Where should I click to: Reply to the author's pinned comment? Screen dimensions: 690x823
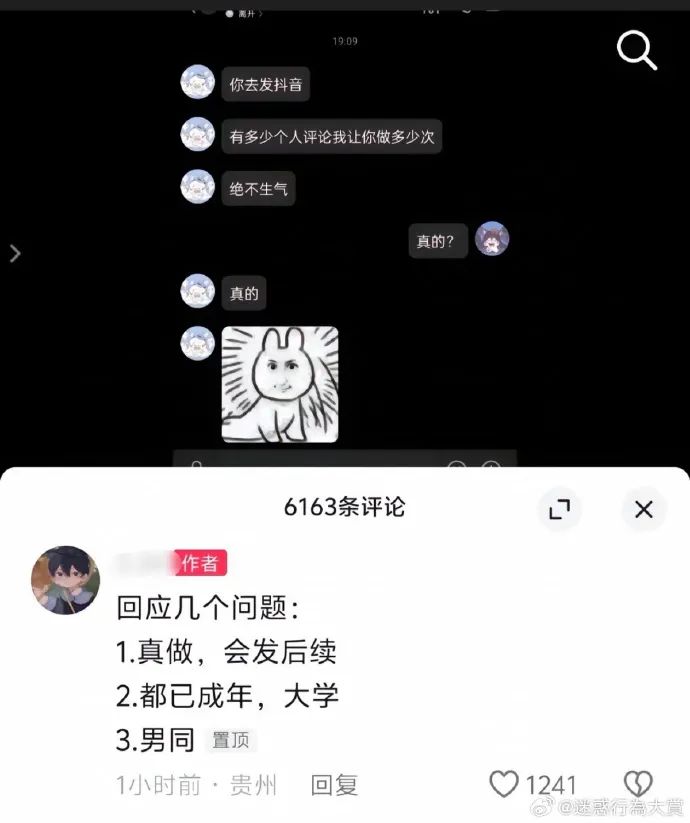point(334,785)
